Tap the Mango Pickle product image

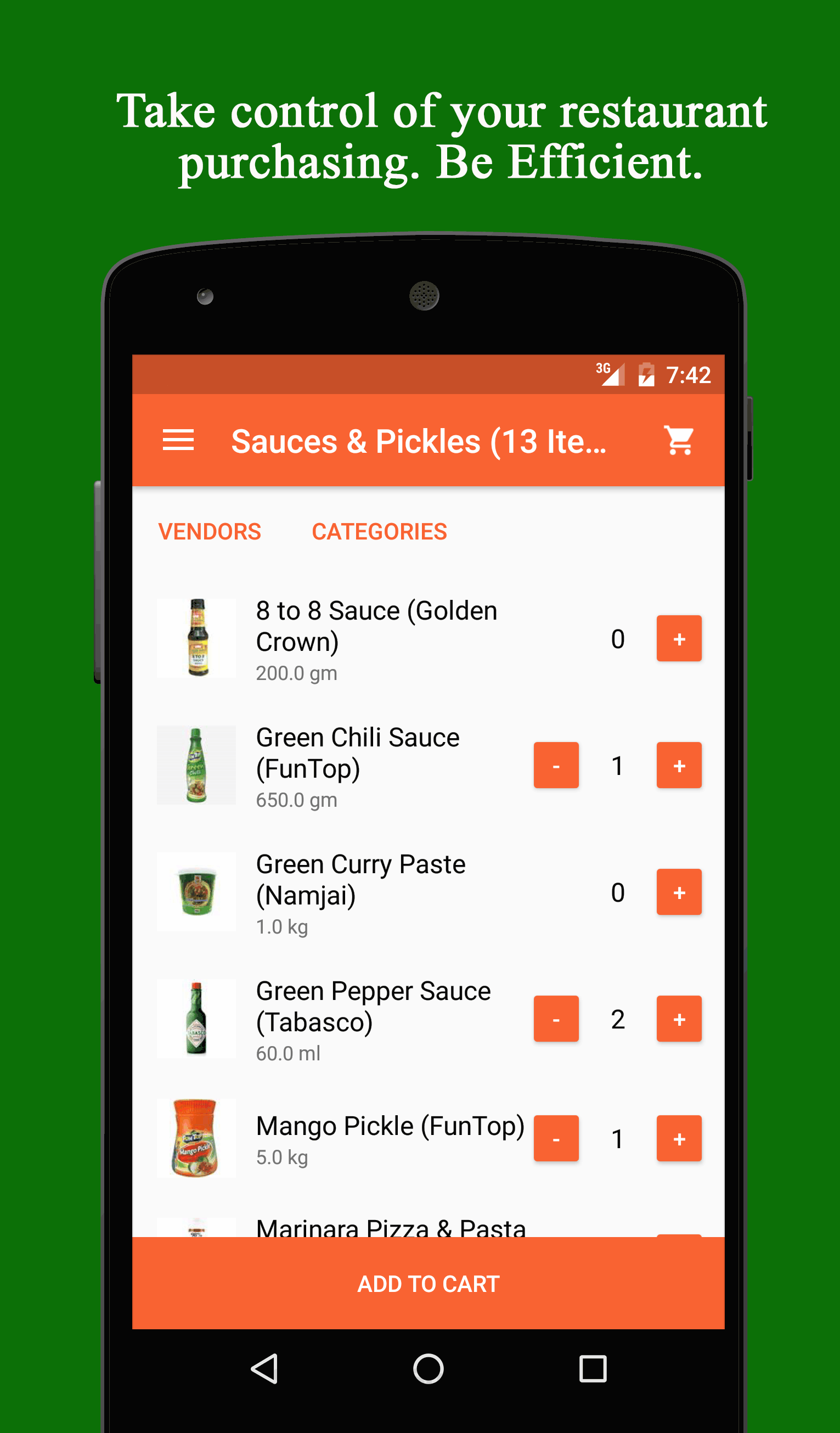pyautogui.click(x=195, y=1138)
